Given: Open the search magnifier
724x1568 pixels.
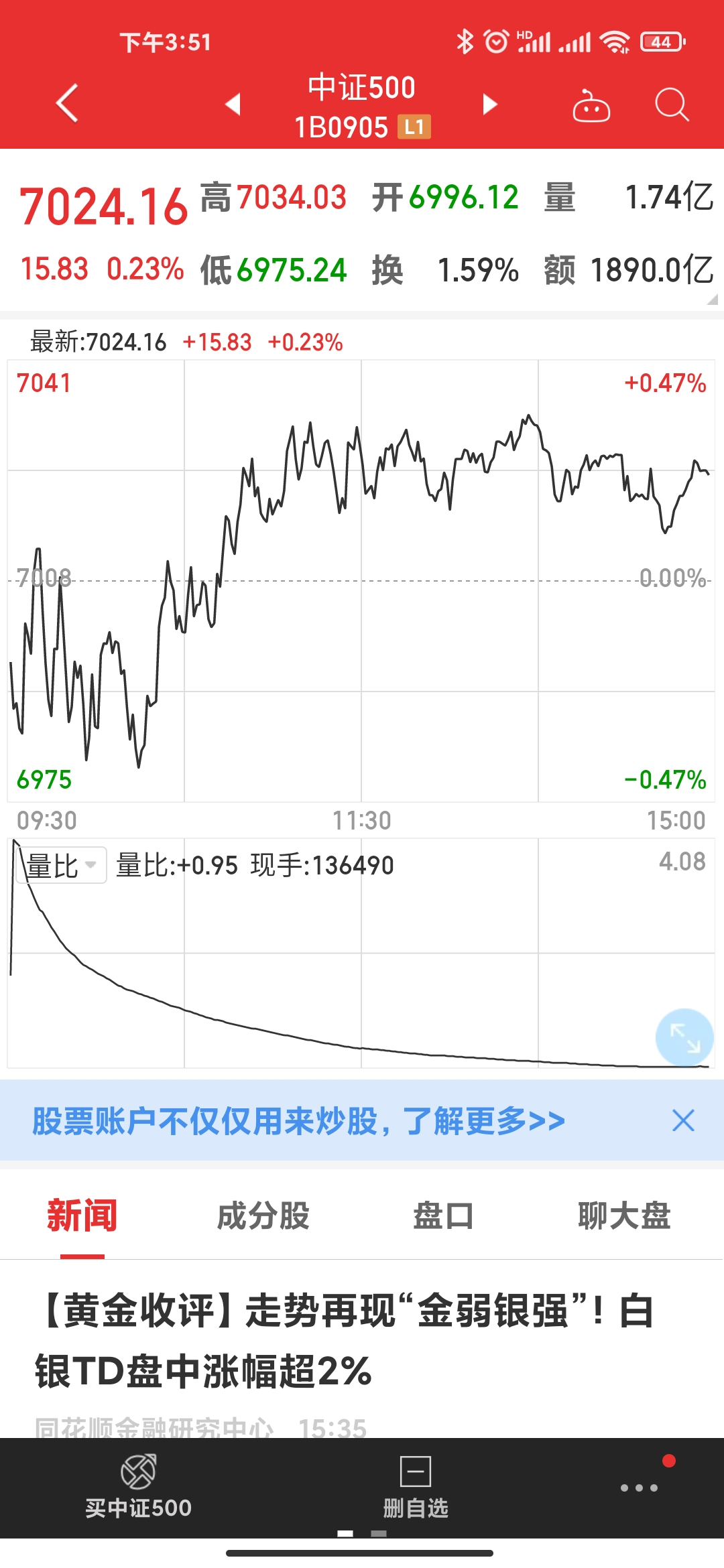Looking at the screenshot, I should pos(671,105).
